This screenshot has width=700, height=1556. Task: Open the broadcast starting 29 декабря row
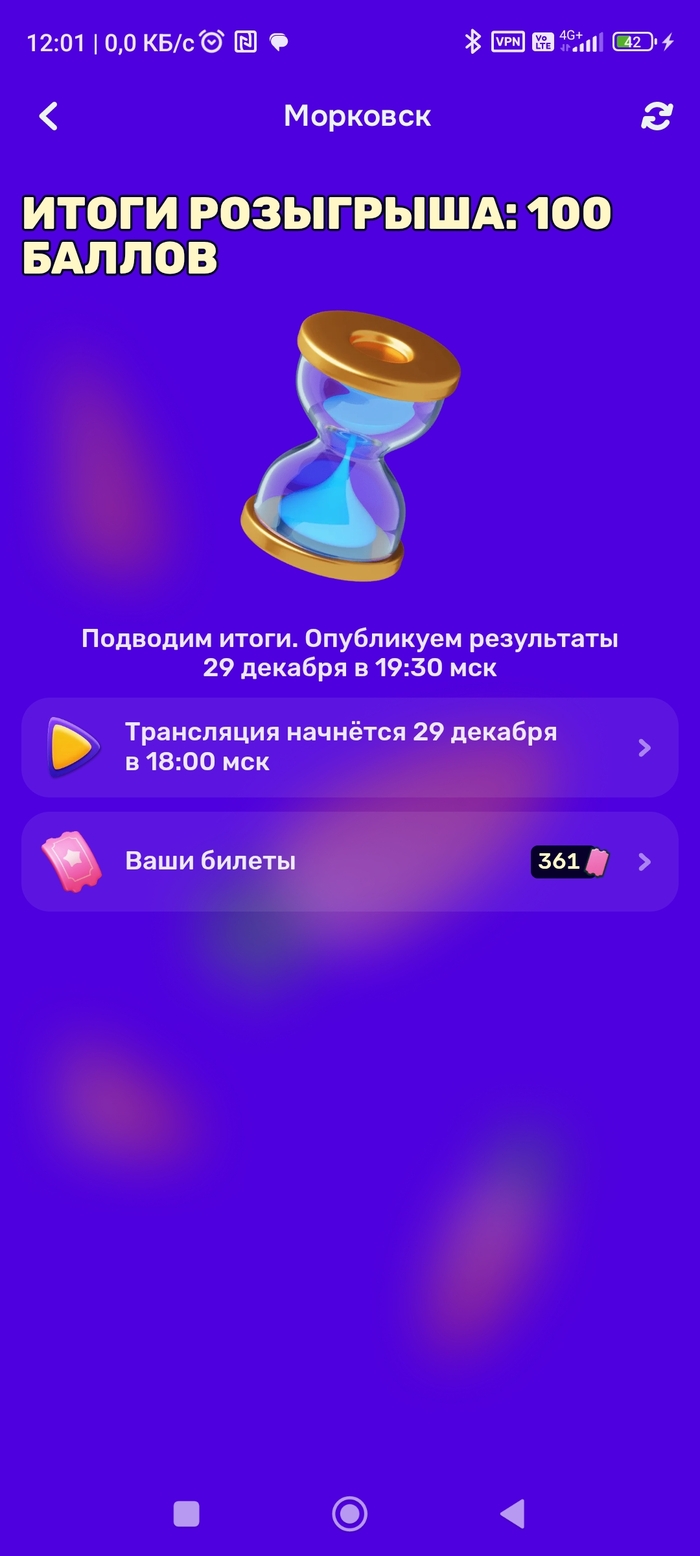[349, 747]
